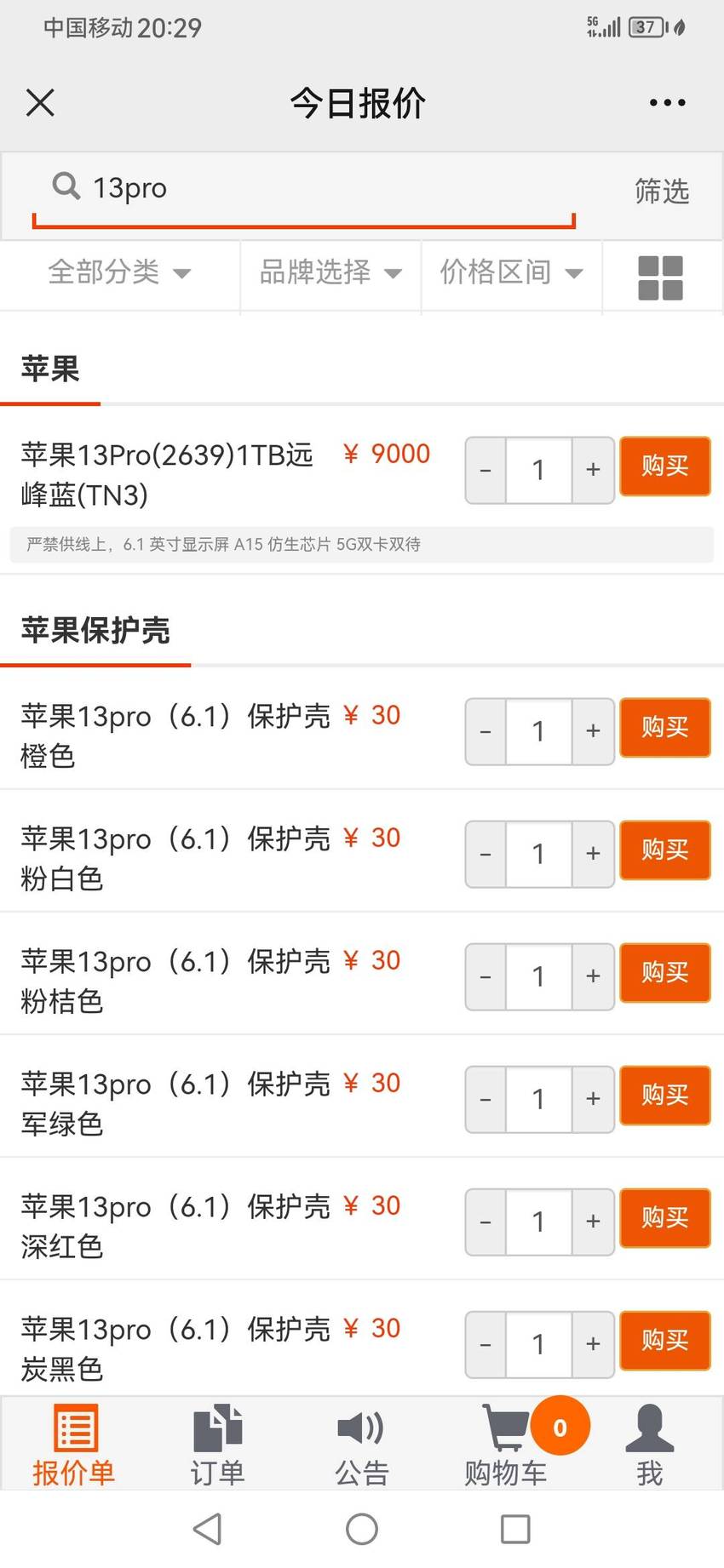The height and width of the screenshot is (1568, 724).
Task: Expand the 全部分类 dropdown
Action: [x=119, y=272]
